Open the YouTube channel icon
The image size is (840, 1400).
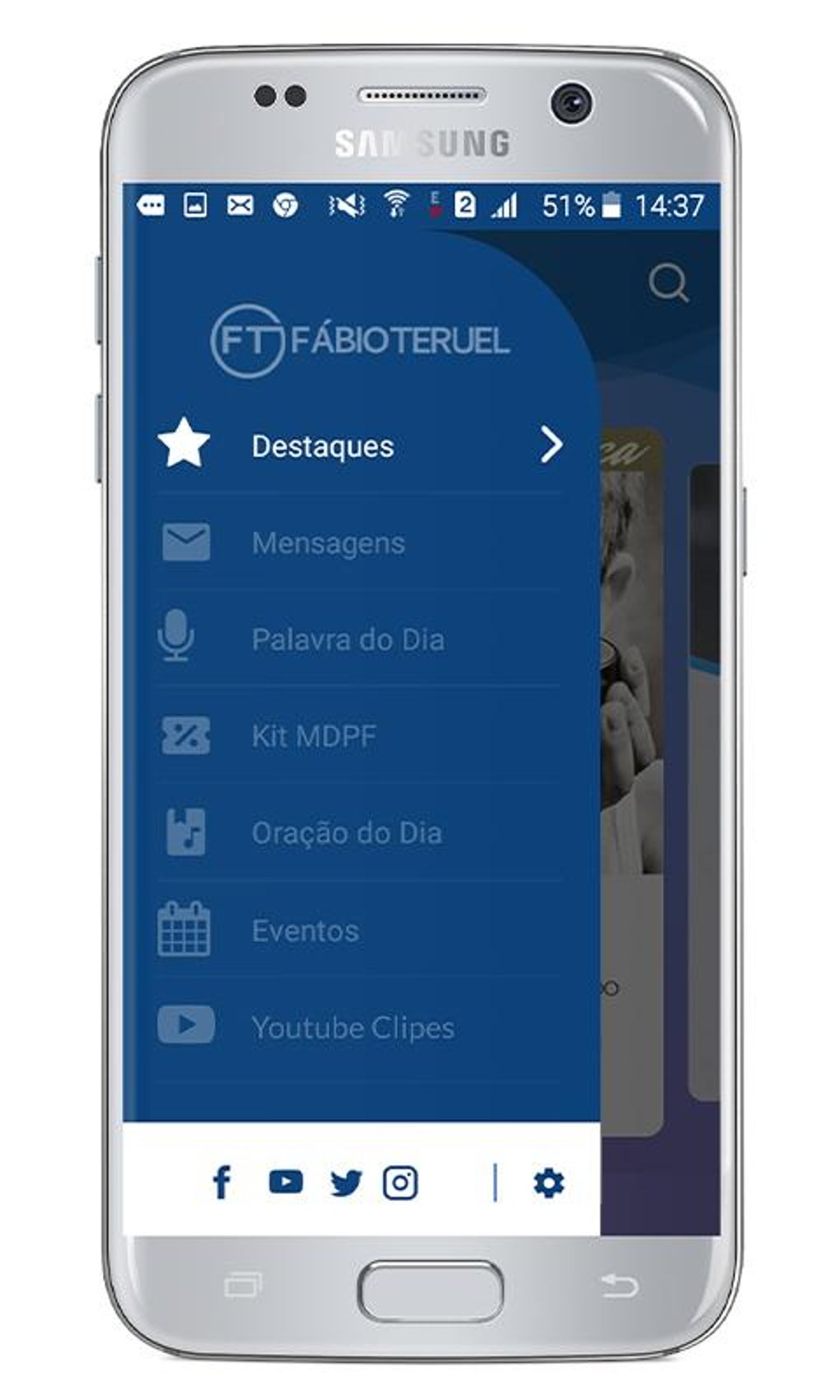[285, 1182]
